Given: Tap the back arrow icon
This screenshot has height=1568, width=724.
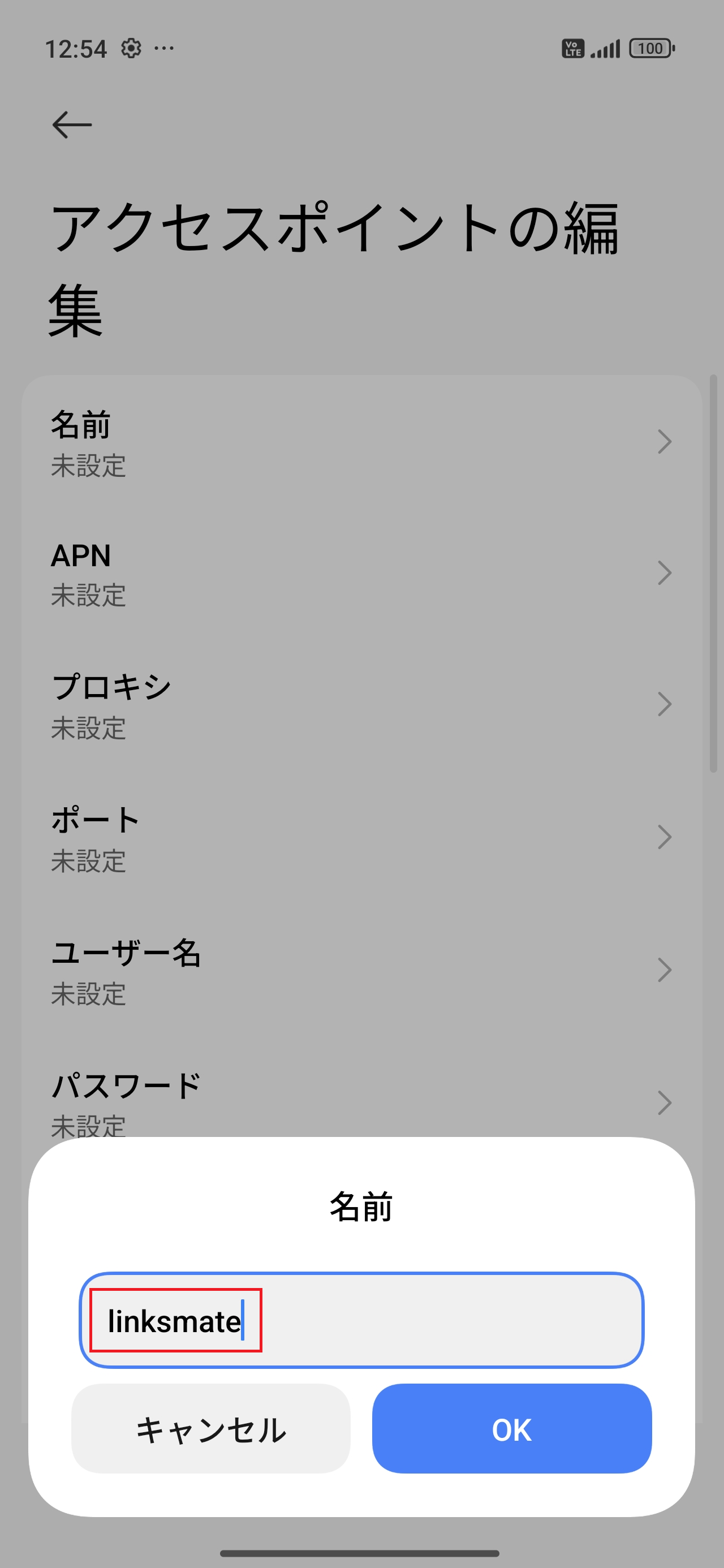Looking at the screenshot, I should 71,125.
